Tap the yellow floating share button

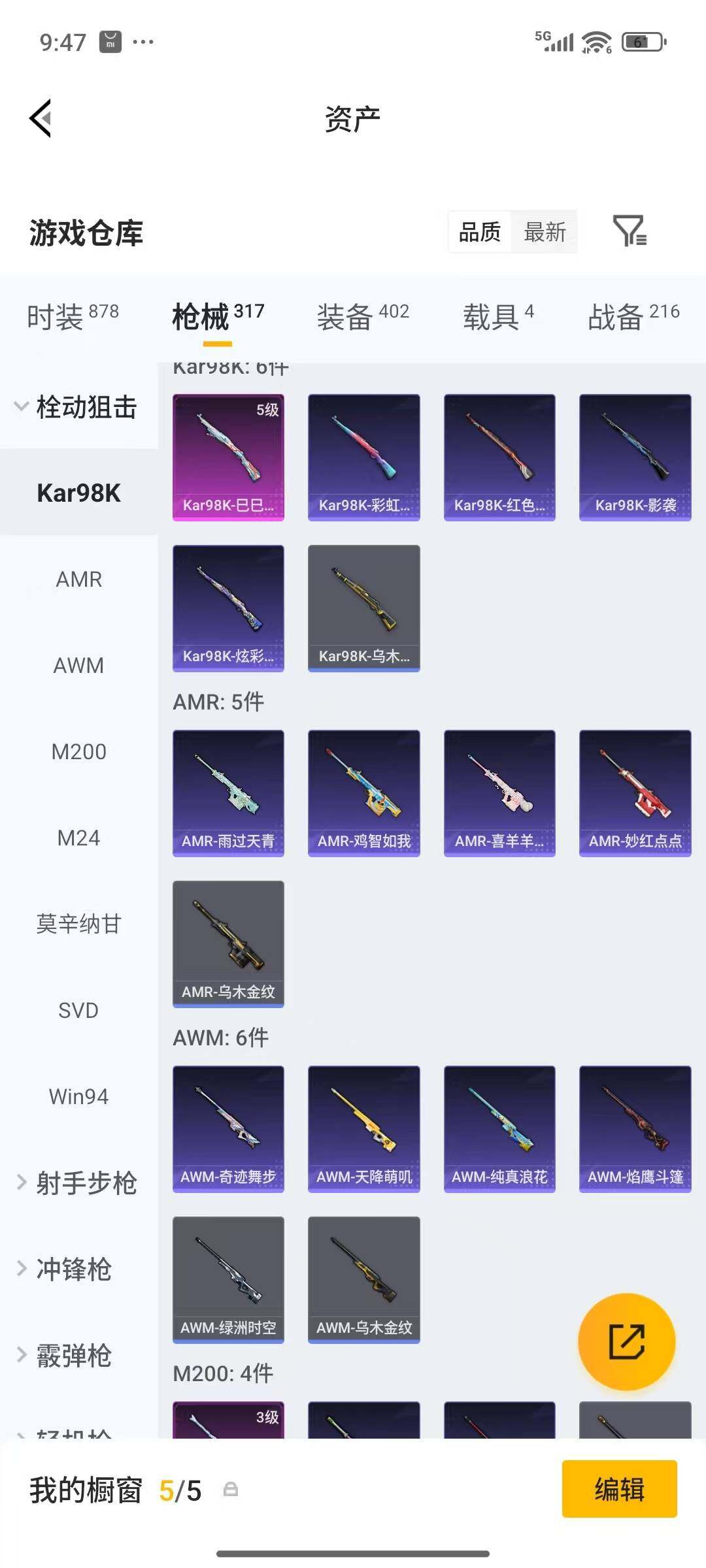click(626, 1341)
